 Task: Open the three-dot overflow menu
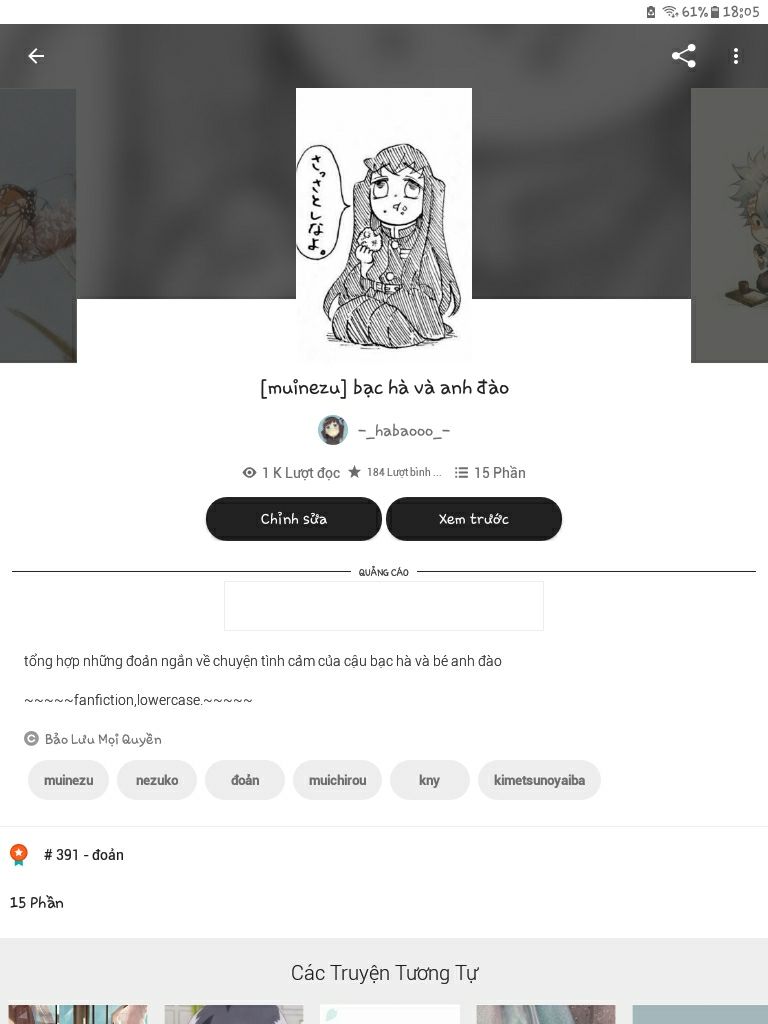pyautogui.click(x=736, y=56)
